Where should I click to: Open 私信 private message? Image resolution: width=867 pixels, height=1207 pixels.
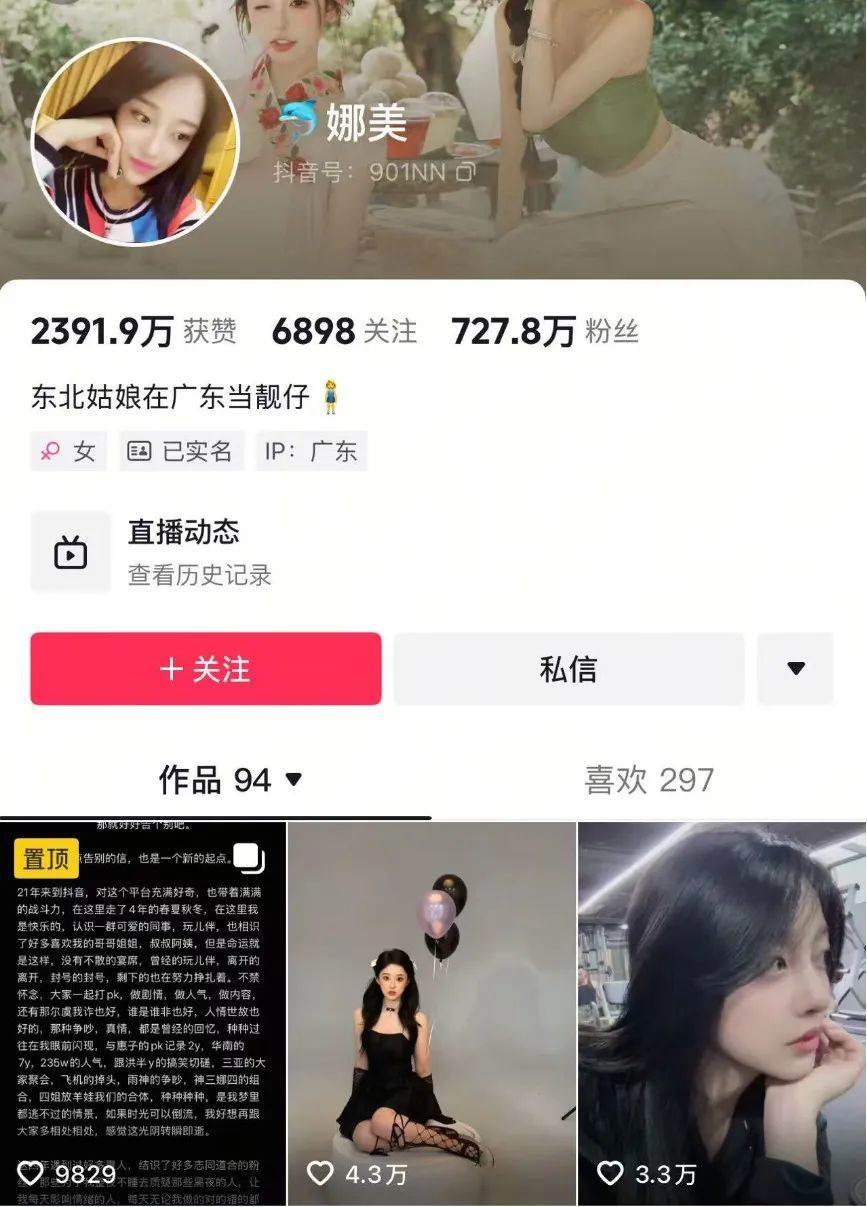[568, 669]
